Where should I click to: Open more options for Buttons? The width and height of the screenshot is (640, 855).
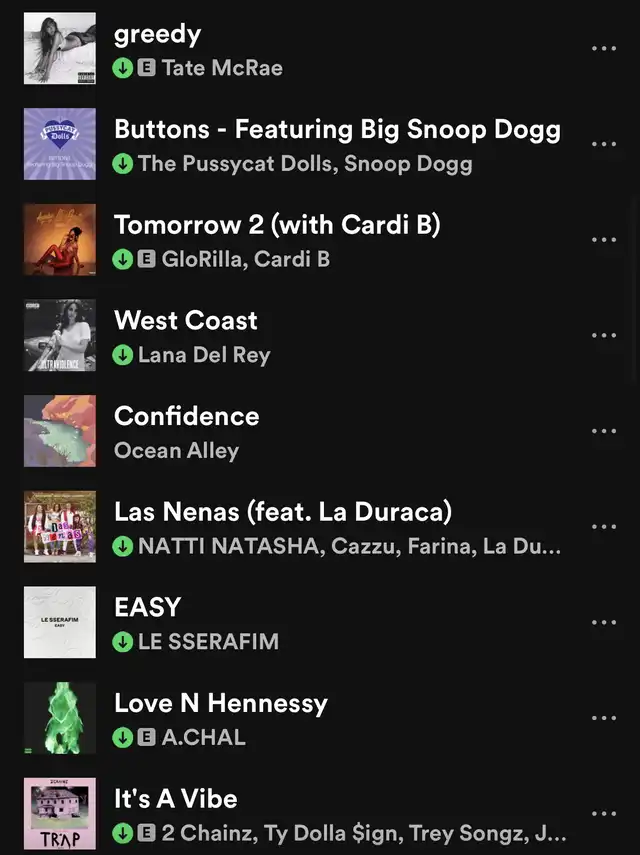603,144
